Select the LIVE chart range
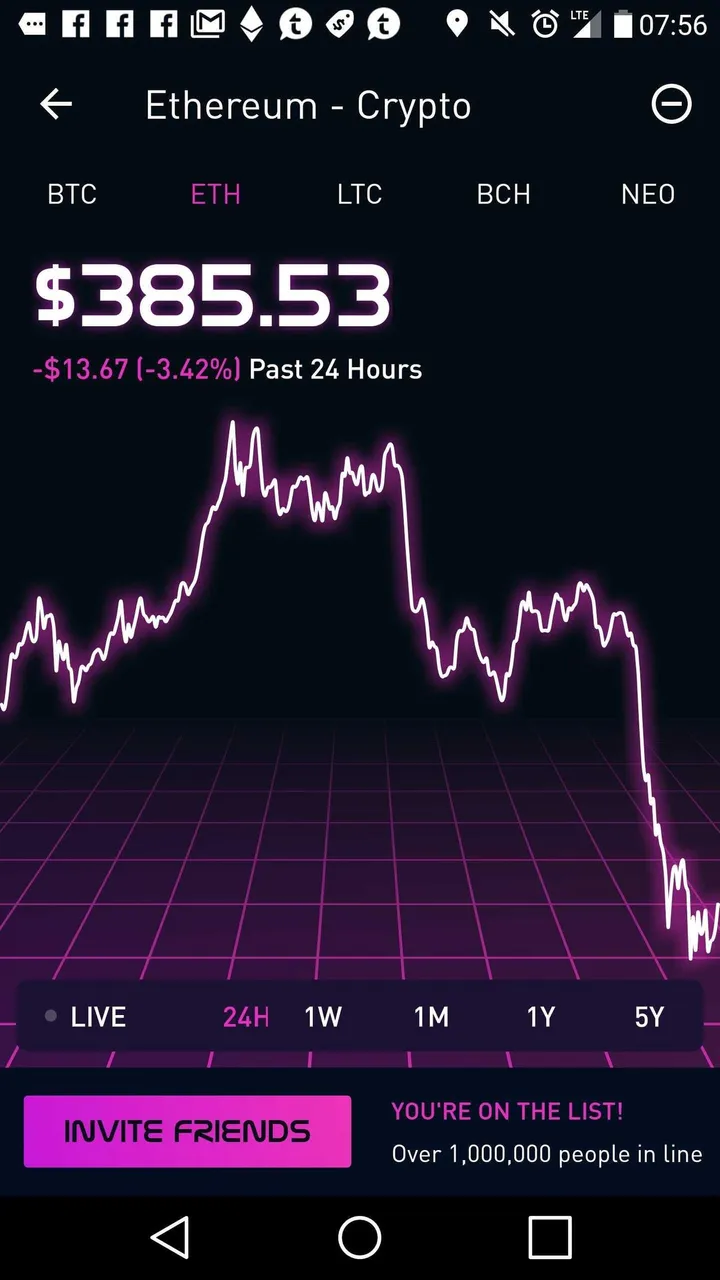The height and width of the screenshot is (1280, 720). 87,1017
